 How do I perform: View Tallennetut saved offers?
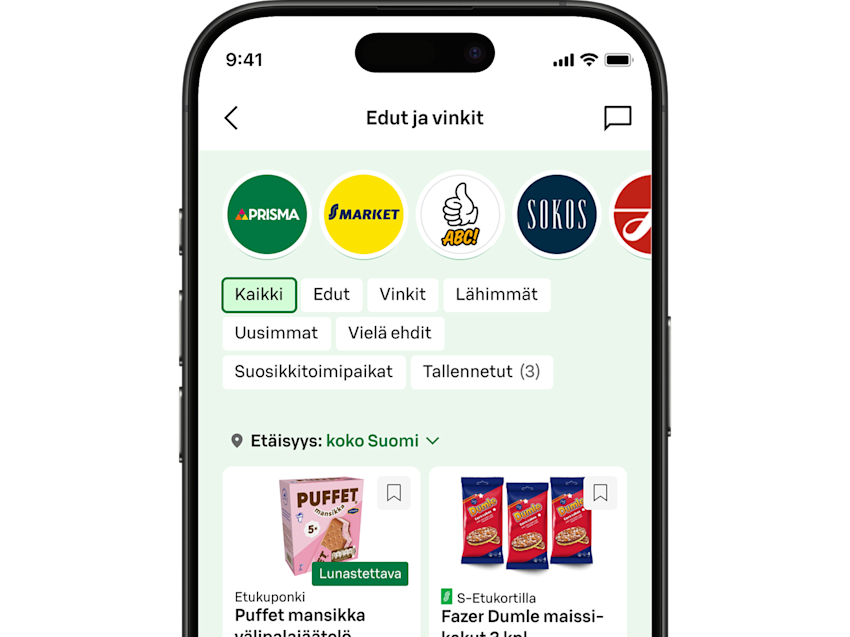point(481,372)
